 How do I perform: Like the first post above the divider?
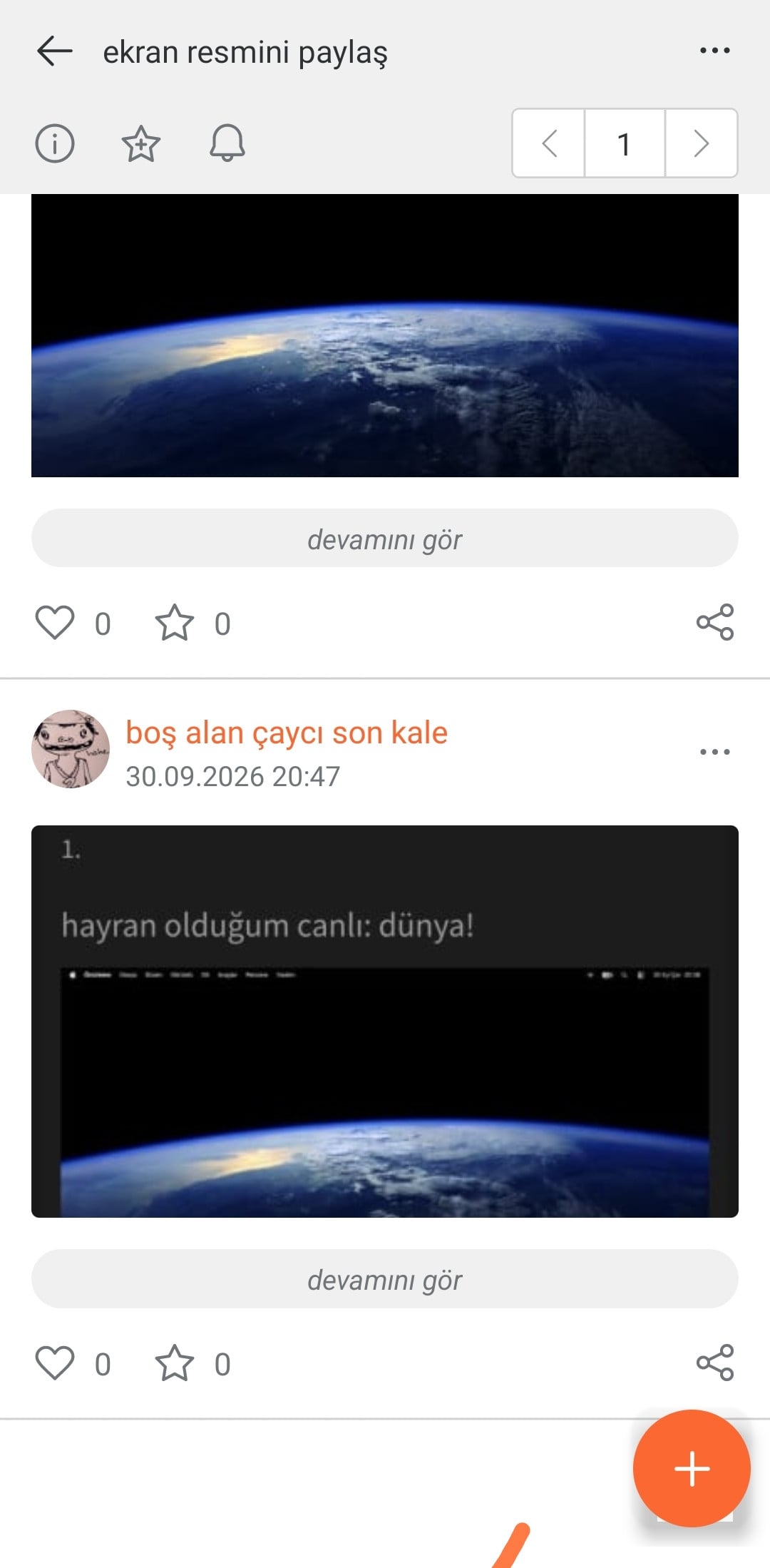tap(55, 623)
